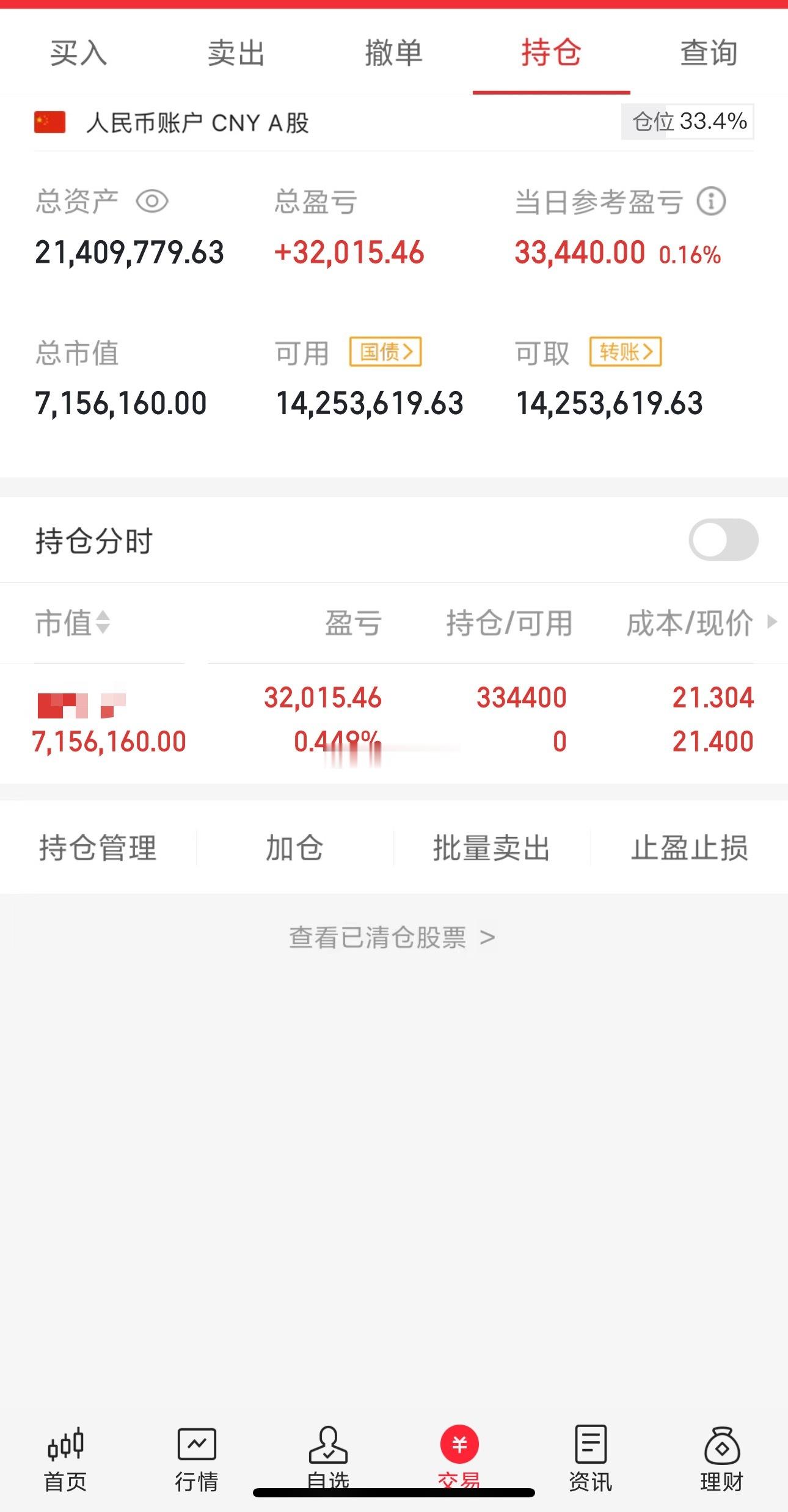
Task: Sort holdings by 市值 using its arrow
Action: [103, 623]
